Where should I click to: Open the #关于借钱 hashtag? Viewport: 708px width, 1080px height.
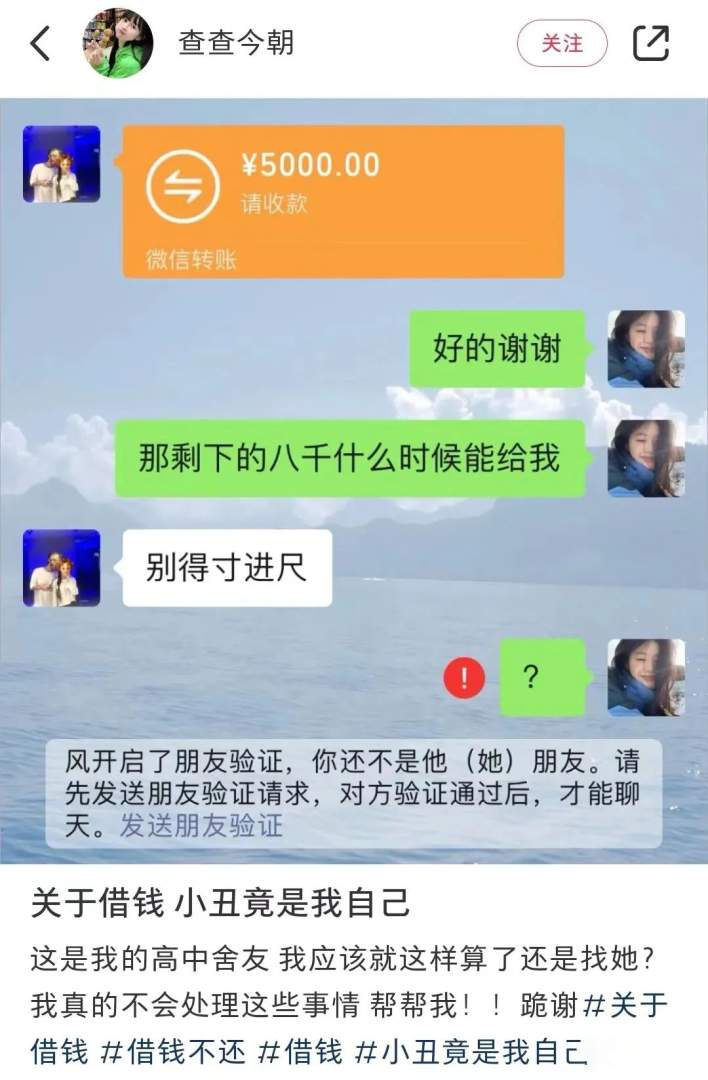coord(625,1005)
